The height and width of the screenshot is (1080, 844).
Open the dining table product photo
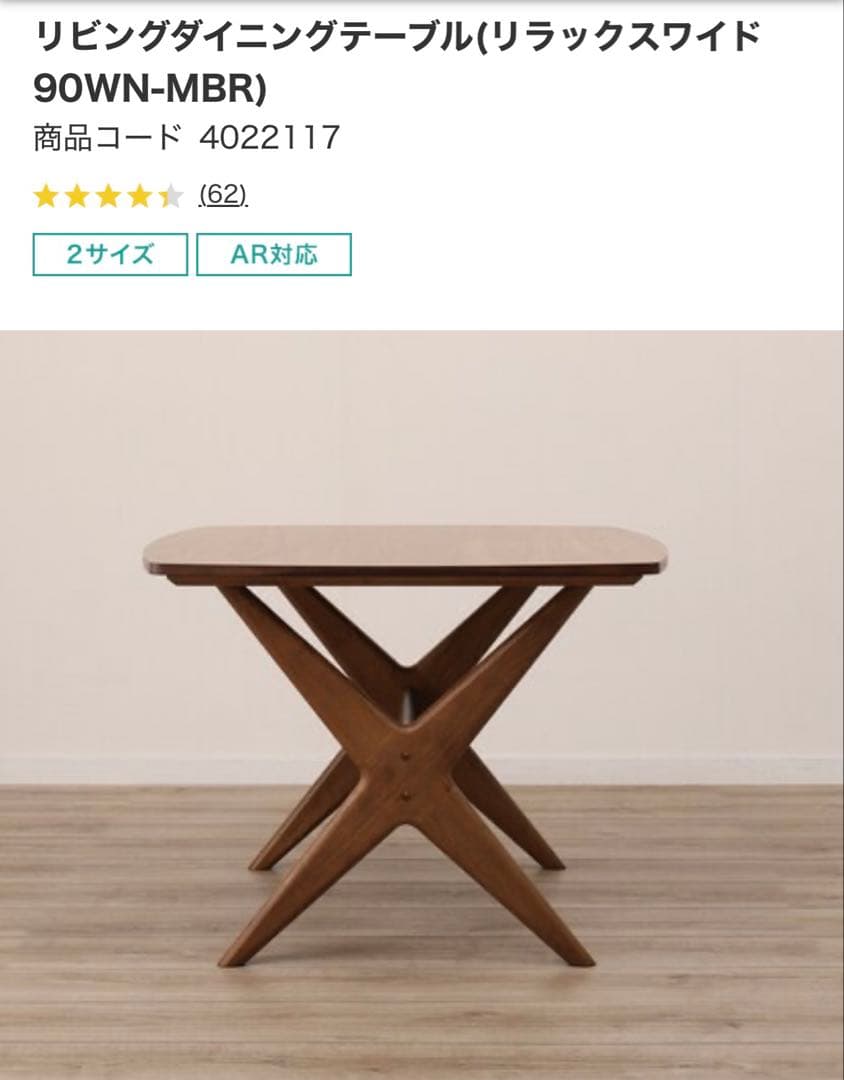422,700
